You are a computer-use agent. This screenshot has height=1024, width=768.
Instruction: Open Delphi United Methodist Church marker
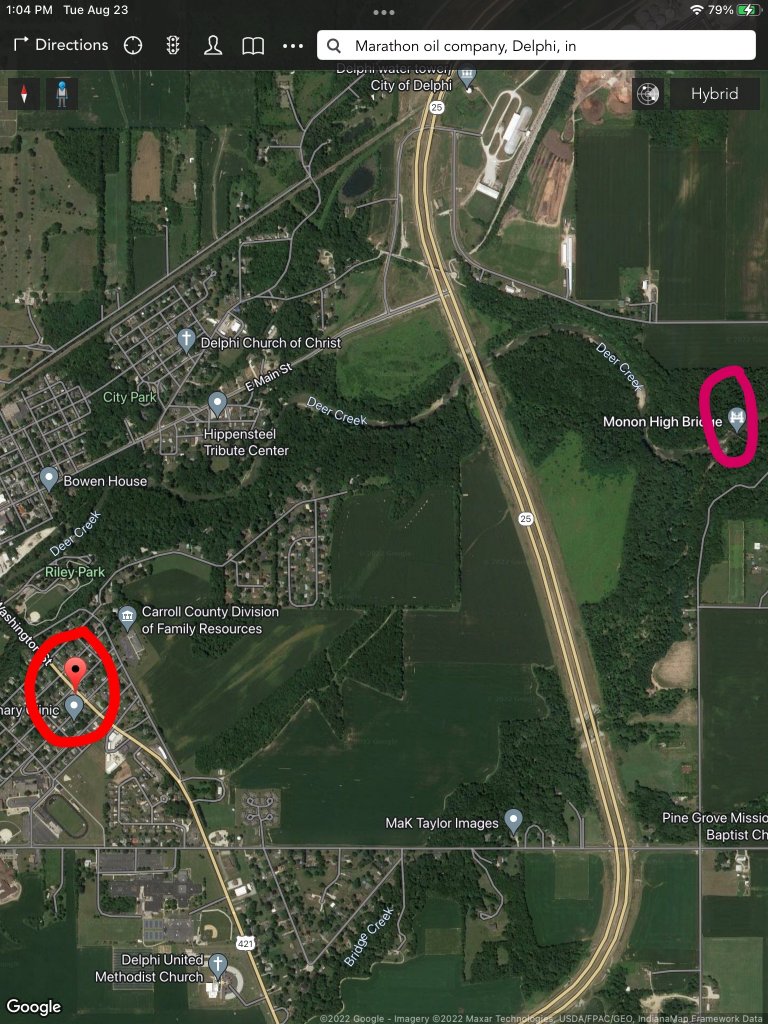pyautogui.click(x=218, y=966)
